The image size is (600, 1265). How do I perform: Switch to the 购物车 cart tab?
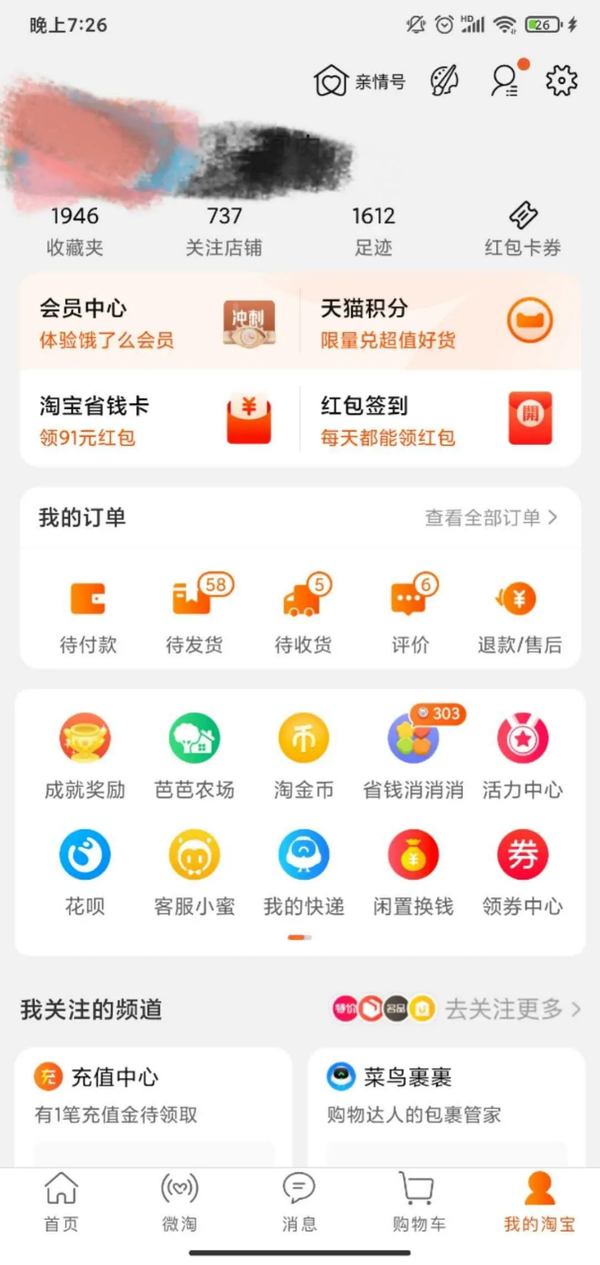pos(419,1202)
